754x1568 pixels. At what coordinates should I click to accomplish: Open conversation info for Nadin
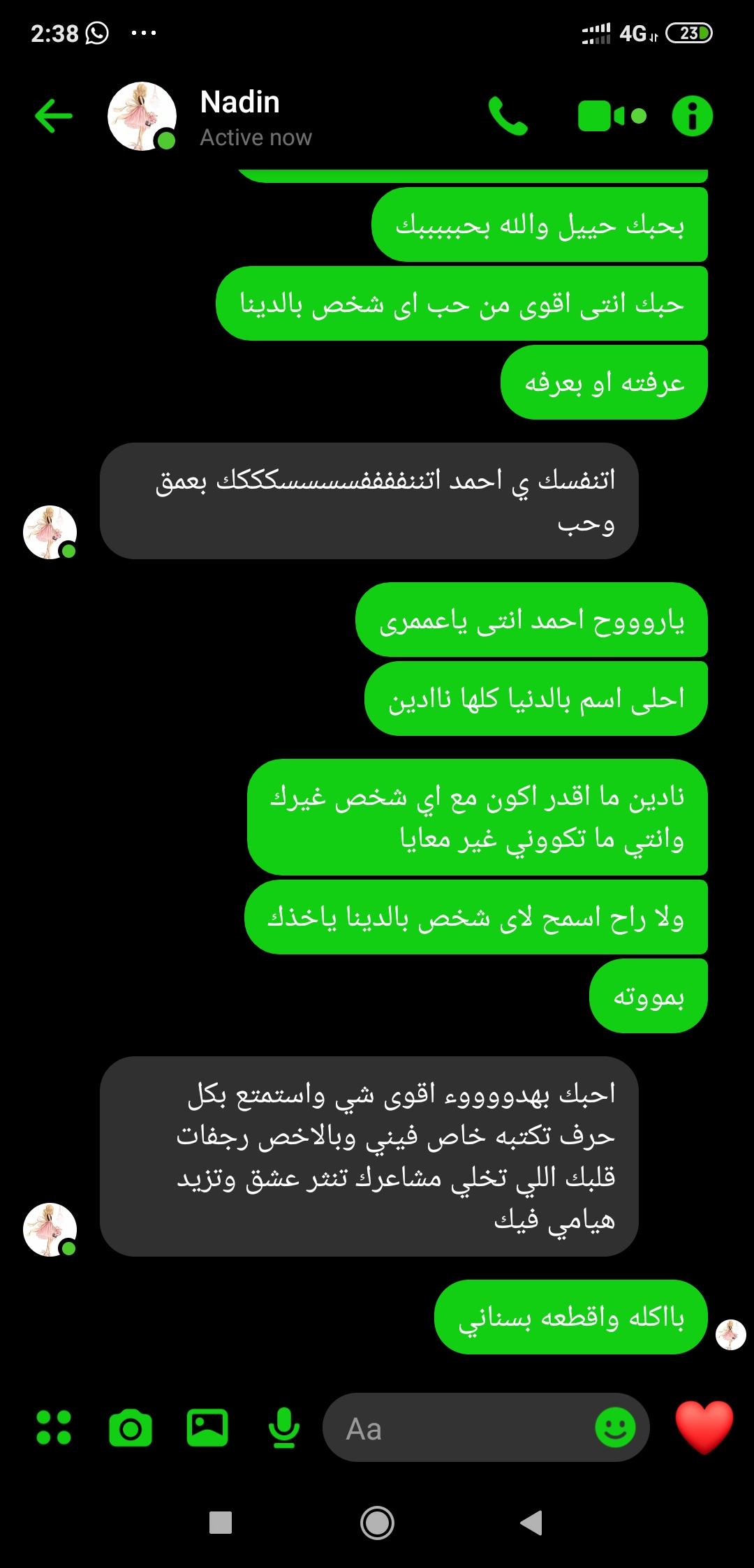click(x=692, y=116)
